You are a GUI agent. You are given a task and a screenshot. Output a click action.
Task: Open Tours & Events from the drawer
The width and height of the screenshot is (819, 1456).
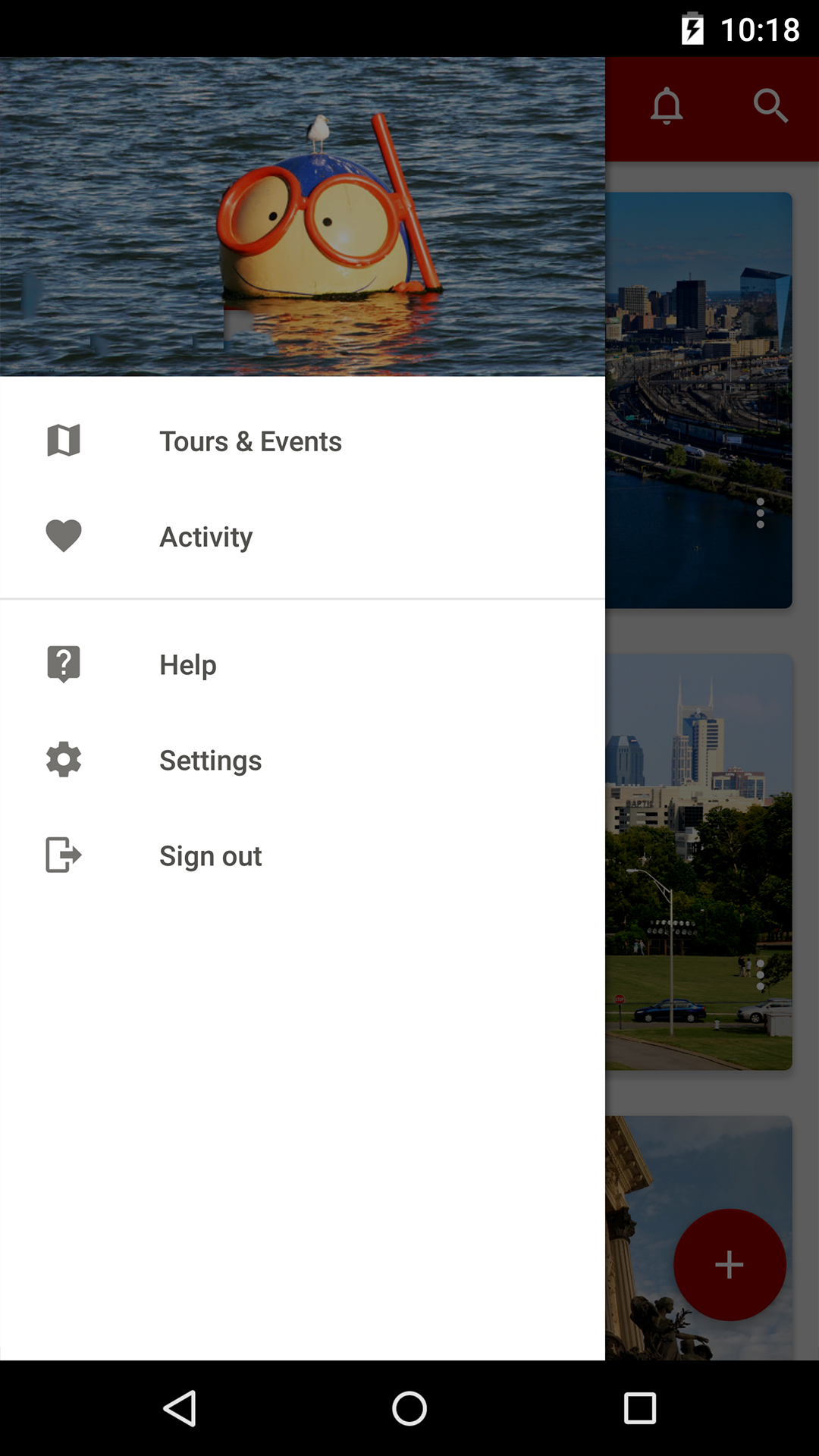(x=250, y=441)
